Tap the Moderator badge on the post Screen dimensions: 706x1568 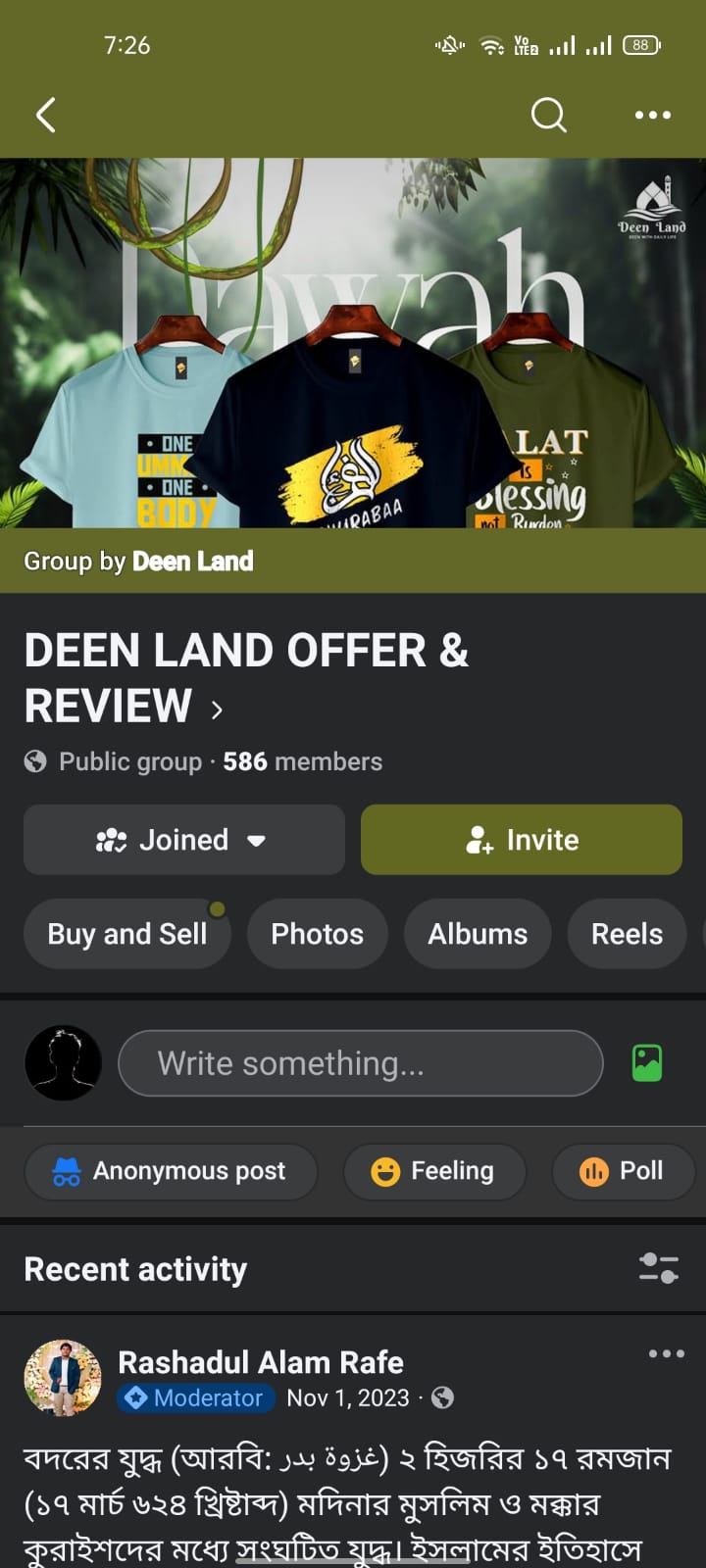194,1398
